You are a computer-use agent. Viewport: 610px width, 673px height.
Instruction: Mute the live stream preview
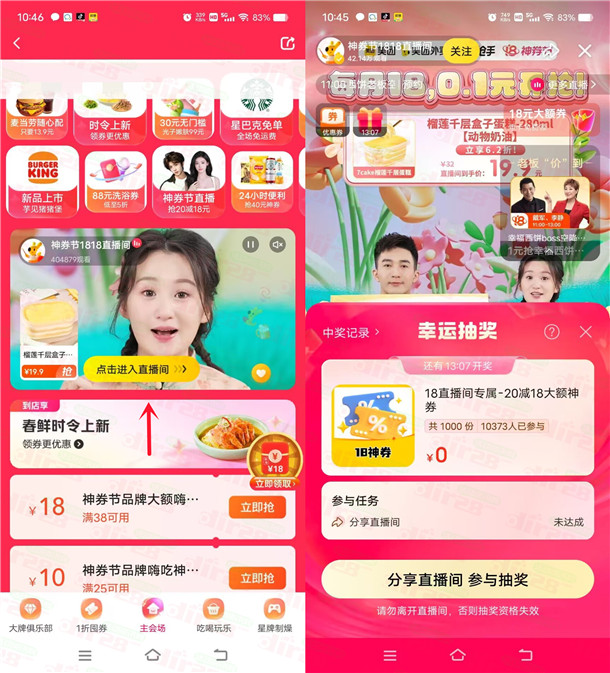277,244
